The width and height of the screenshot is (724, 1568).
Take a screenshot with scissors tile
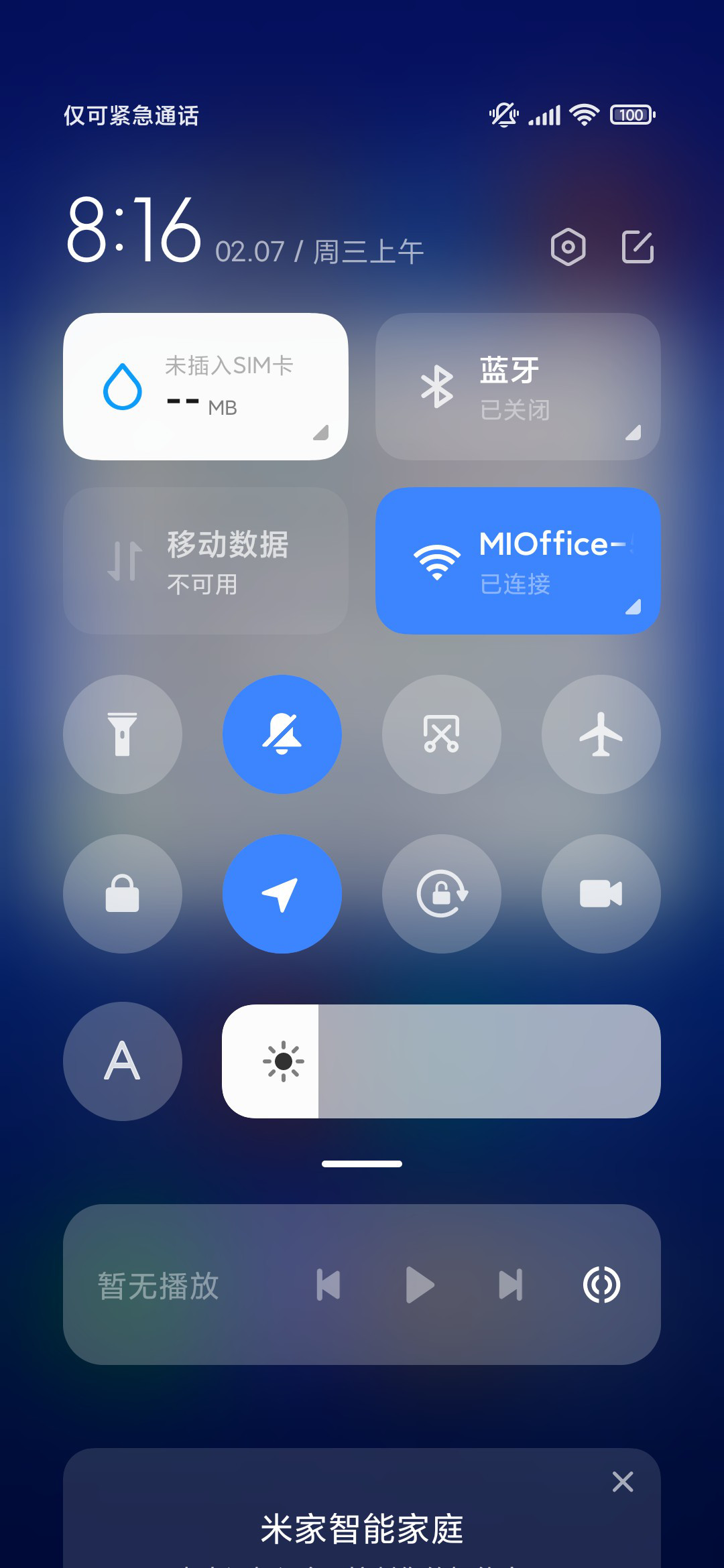[x=442, y=734]
